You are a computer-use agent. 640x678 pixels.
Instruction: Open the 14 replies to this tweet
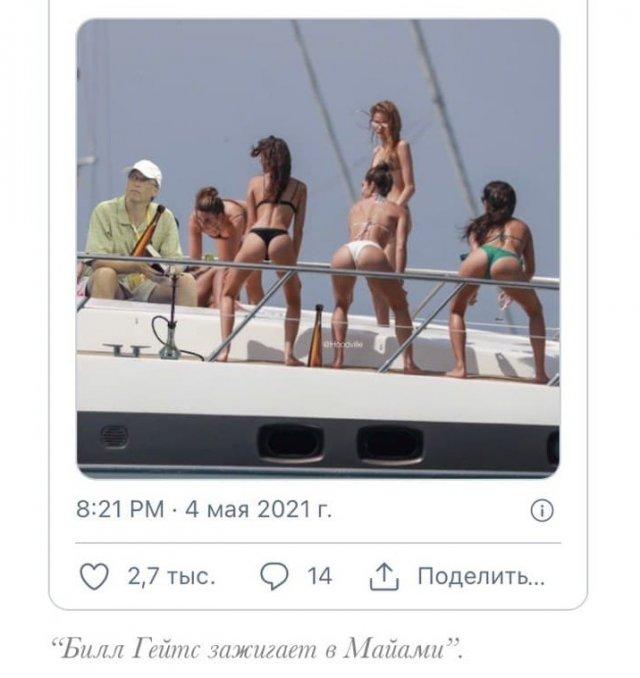pyautogui.click(x=274, y=576)
